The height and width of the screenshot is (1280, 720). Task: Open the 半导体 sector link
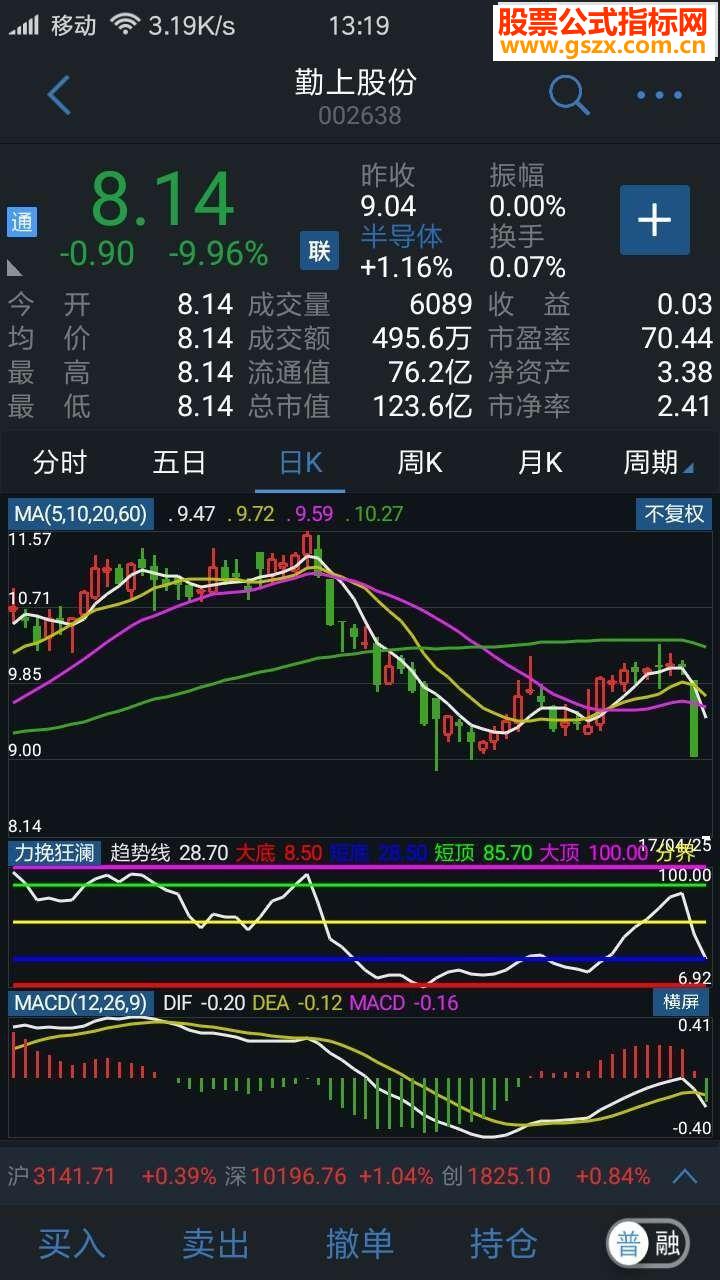coord(401,237)
